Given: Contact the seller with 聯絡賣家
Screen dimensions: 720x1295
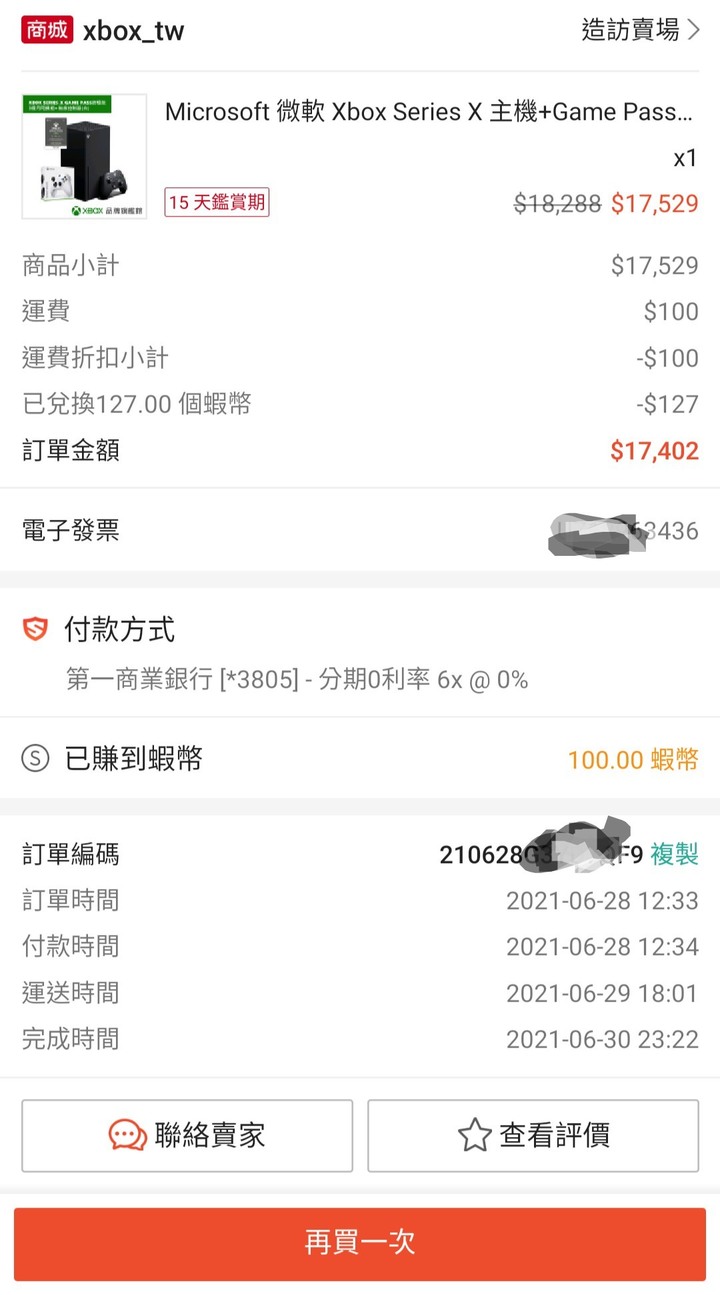Looking at the screenshot, I should 187,1135.
